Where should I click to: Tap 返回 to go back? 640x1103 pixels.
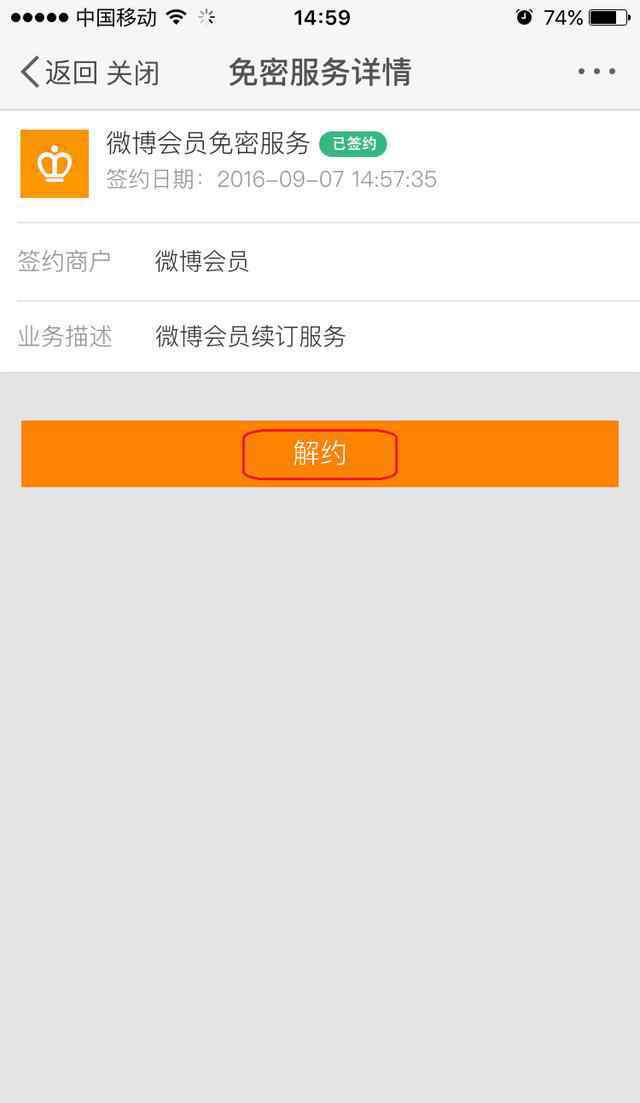tap(58, 73)
